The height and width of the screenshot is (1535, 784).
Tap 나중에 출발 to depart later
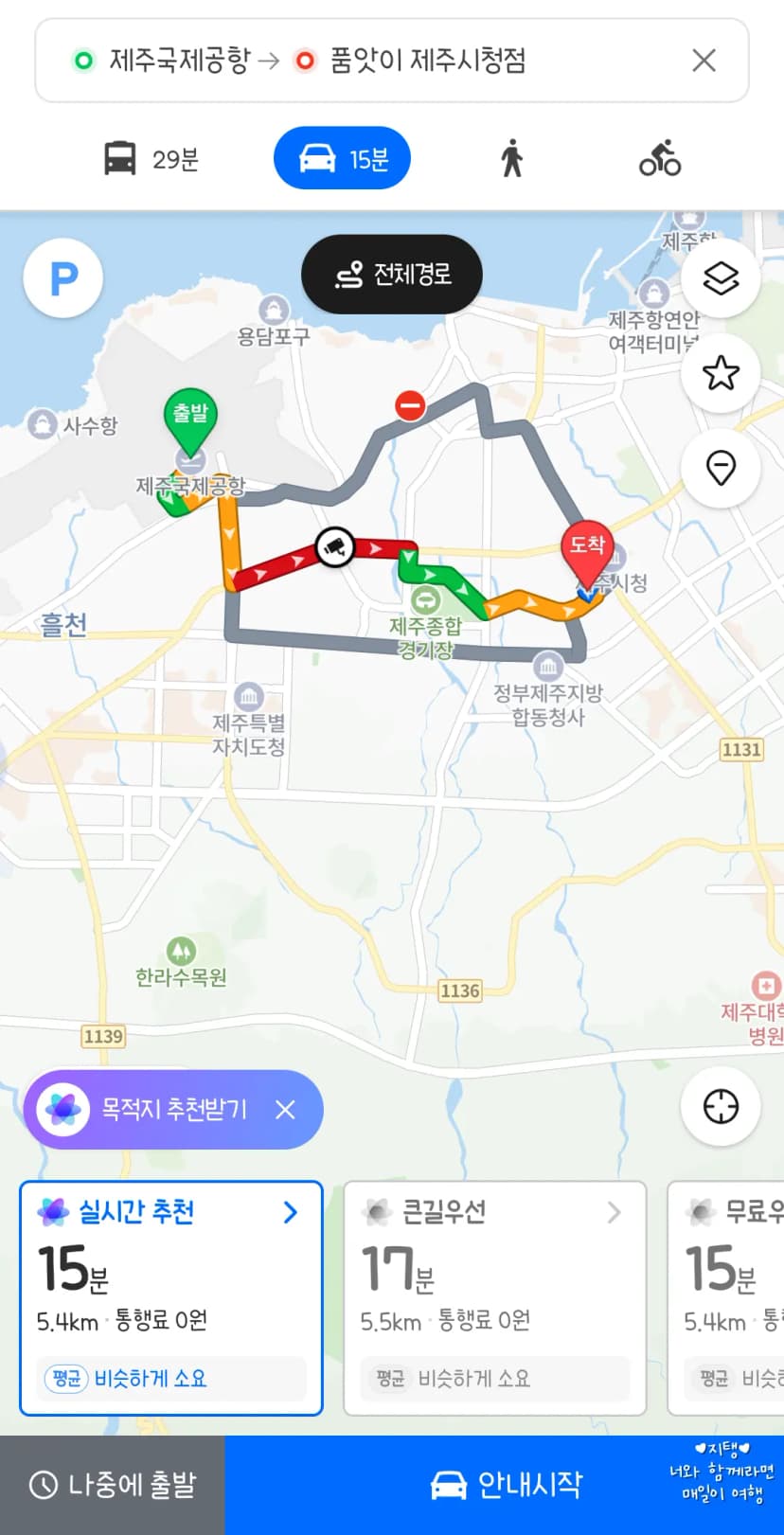click(x=113, y=1485)
